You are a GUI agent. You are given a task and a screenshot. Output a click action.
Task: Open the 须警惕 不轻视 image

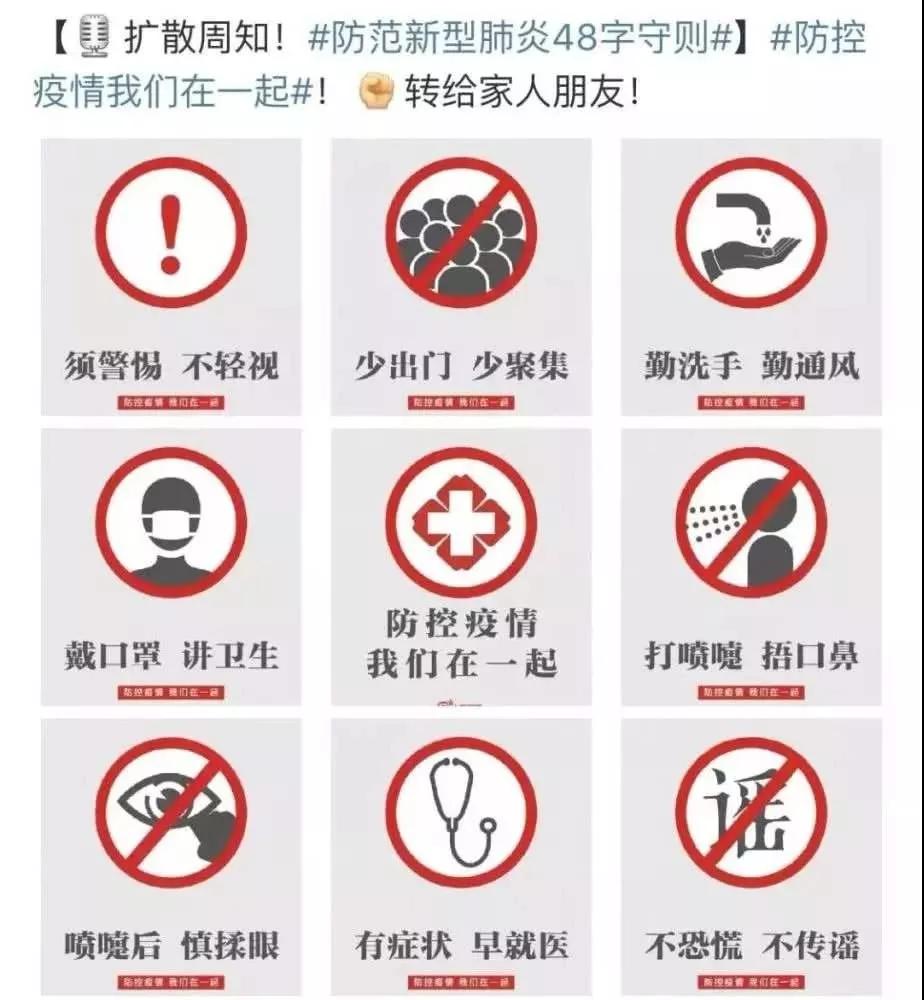(171, 277)
